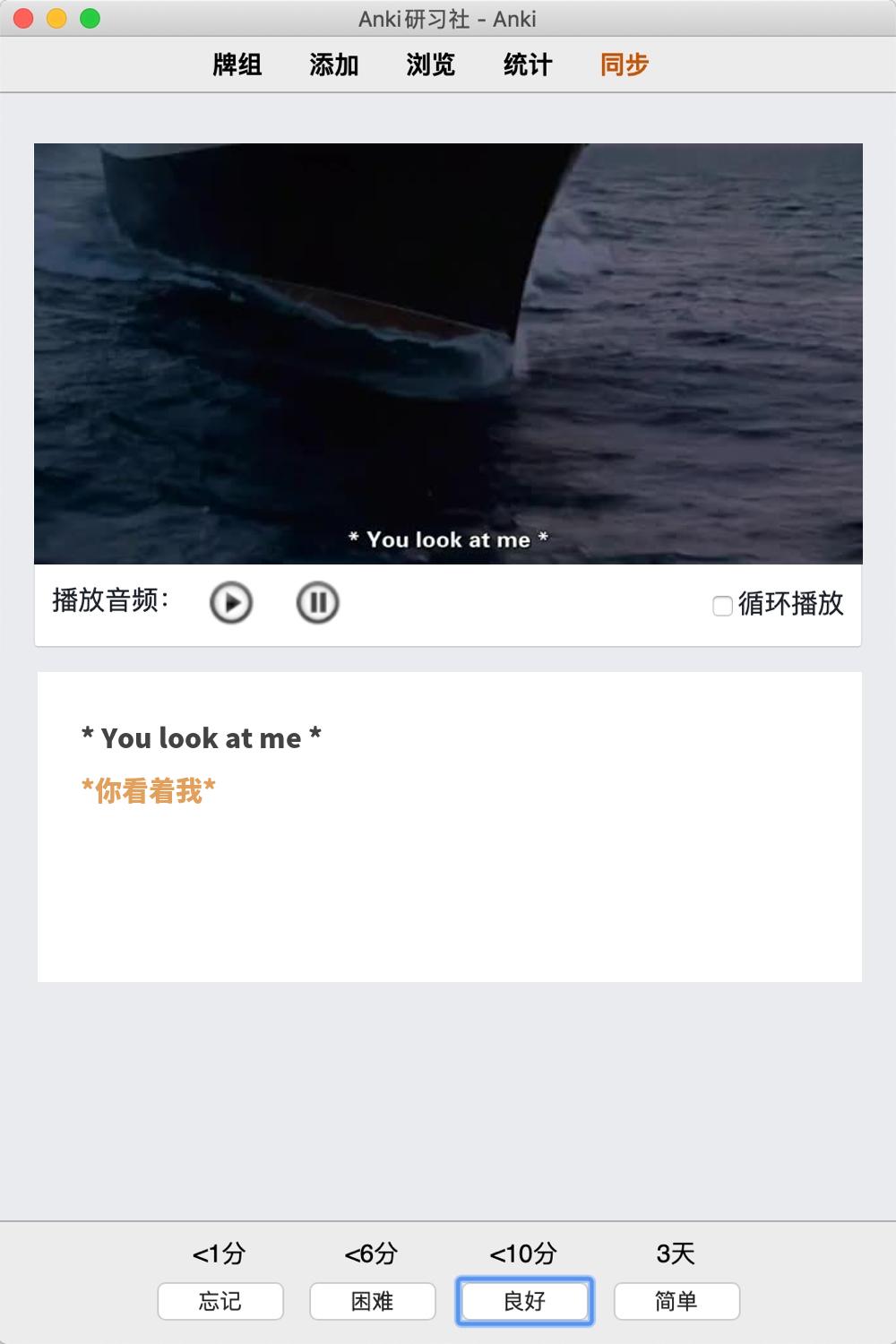Open the 牌组 decks view
Image resolution: width=896 pixels, height=1344 pixels.
pos(237,65)
